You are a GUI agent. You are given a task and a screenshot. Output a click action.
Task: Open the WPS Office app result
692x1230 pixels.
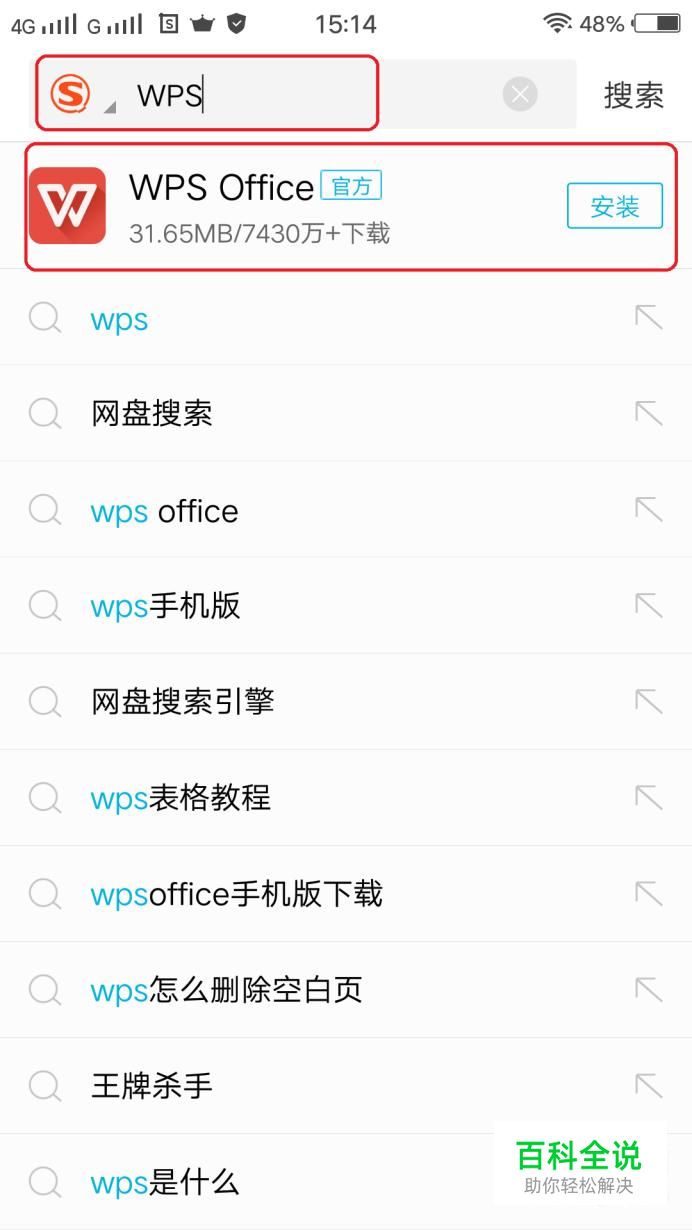[x=250, y=207]
